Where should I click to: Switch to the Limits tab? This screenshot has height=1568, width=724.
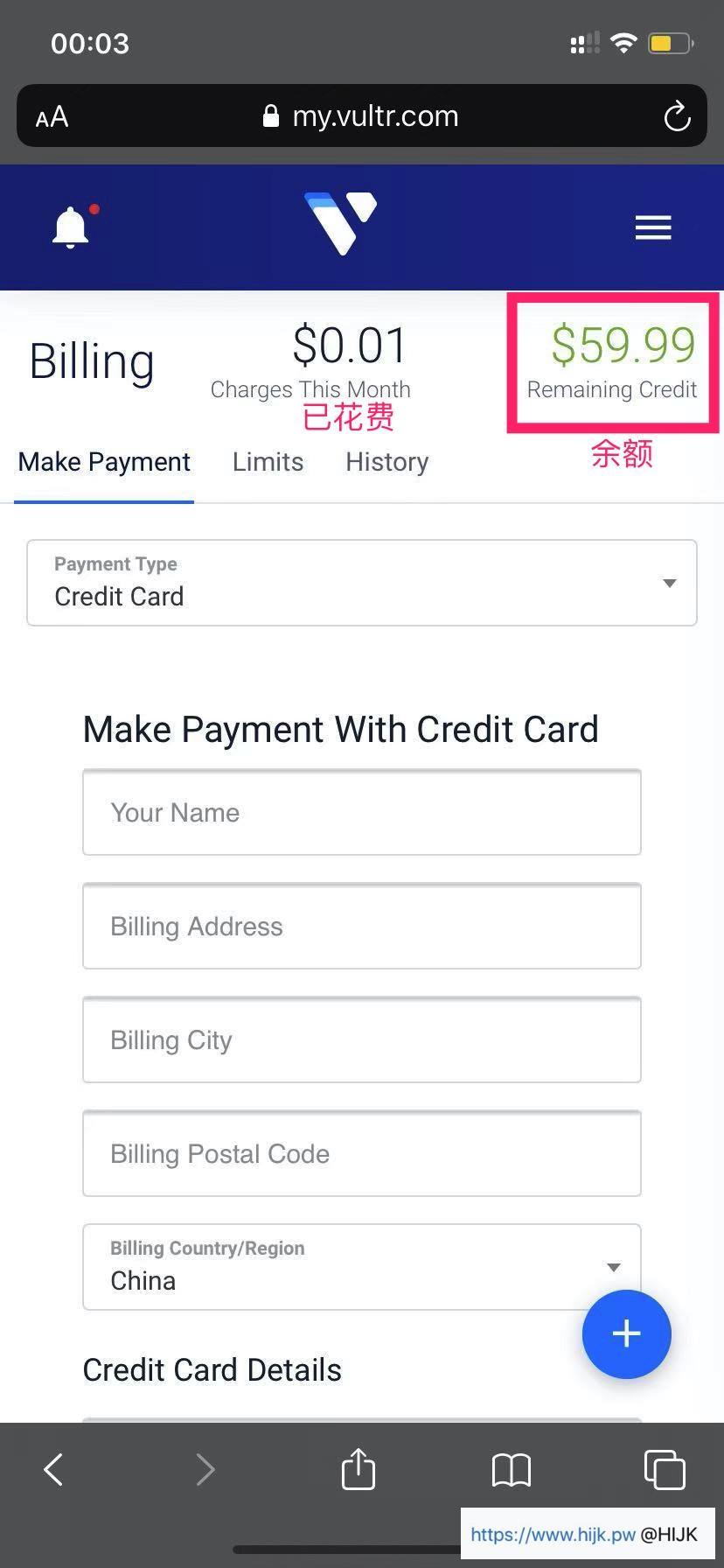pyautogui.click(x=268, y=462)
